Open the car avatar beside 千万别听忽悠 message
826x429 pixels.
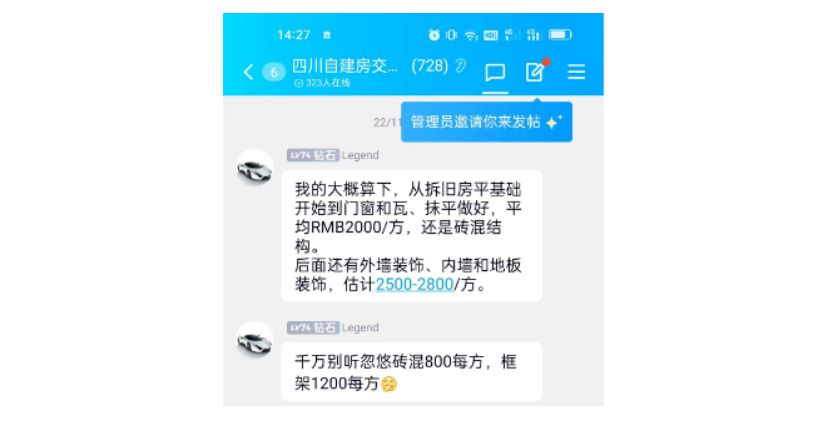(x=254, y=342)
